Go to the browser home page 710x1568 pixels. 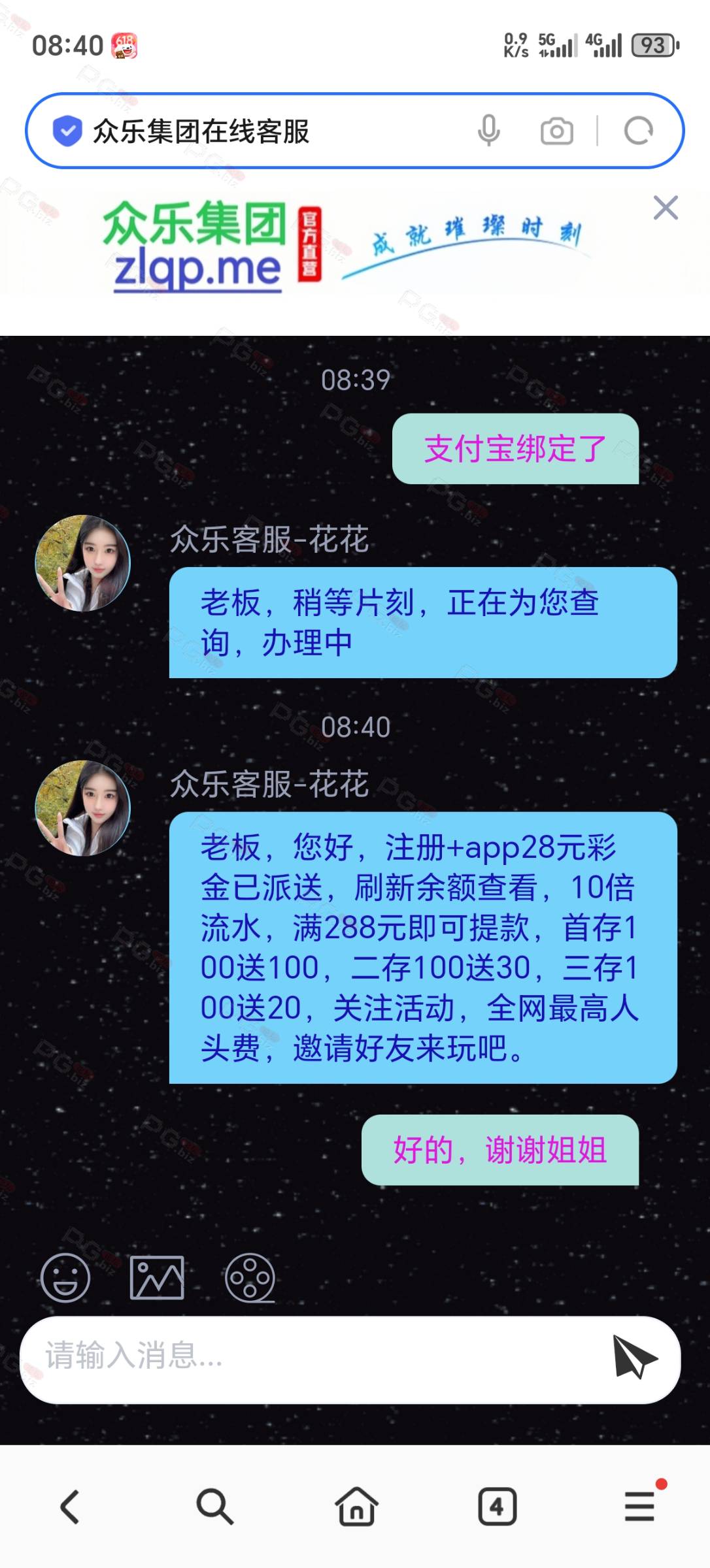(x=356, y=1506)
